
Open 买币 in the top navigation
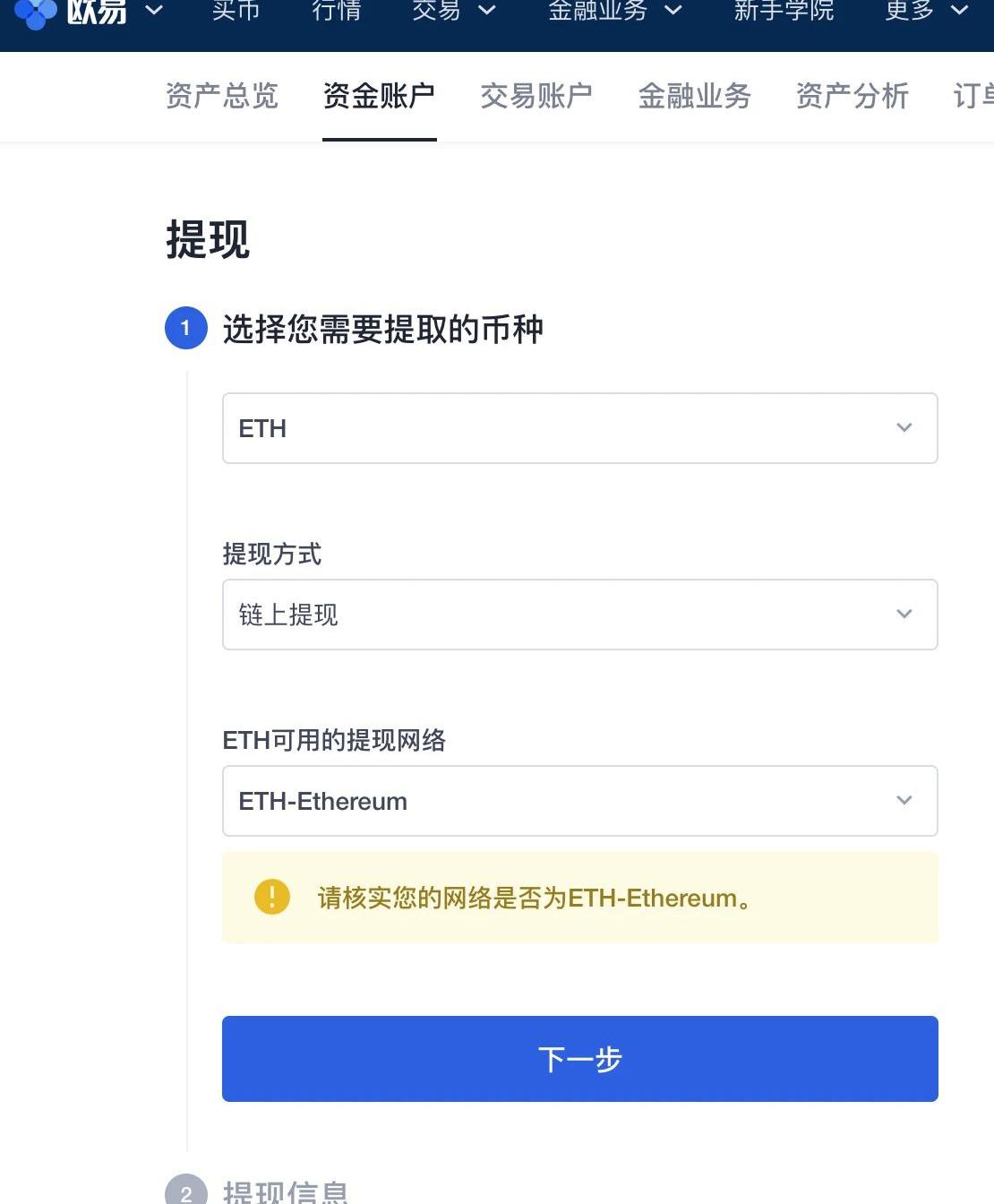[236, 10]
